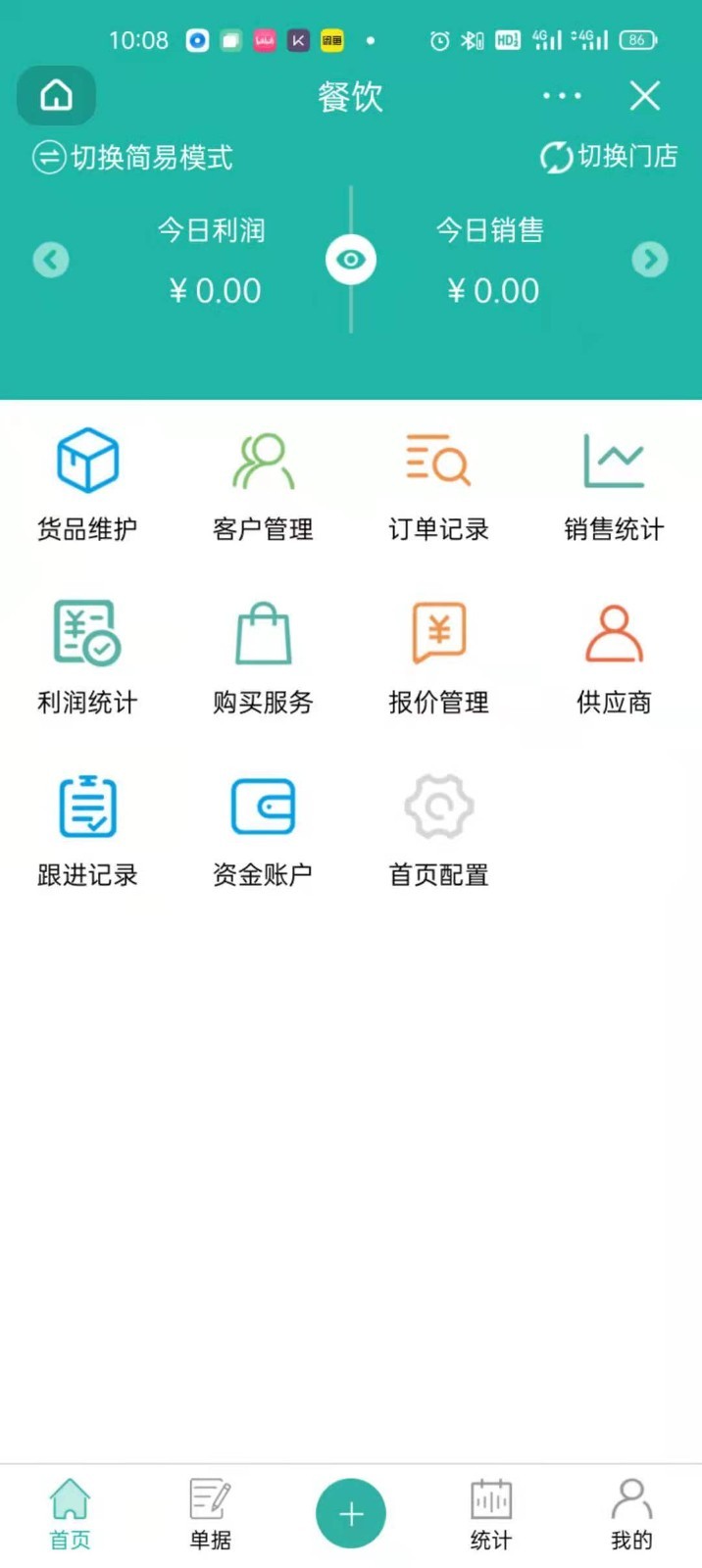Open 销售统计
The image size is (702, 1568).
[x=614, y=485]
